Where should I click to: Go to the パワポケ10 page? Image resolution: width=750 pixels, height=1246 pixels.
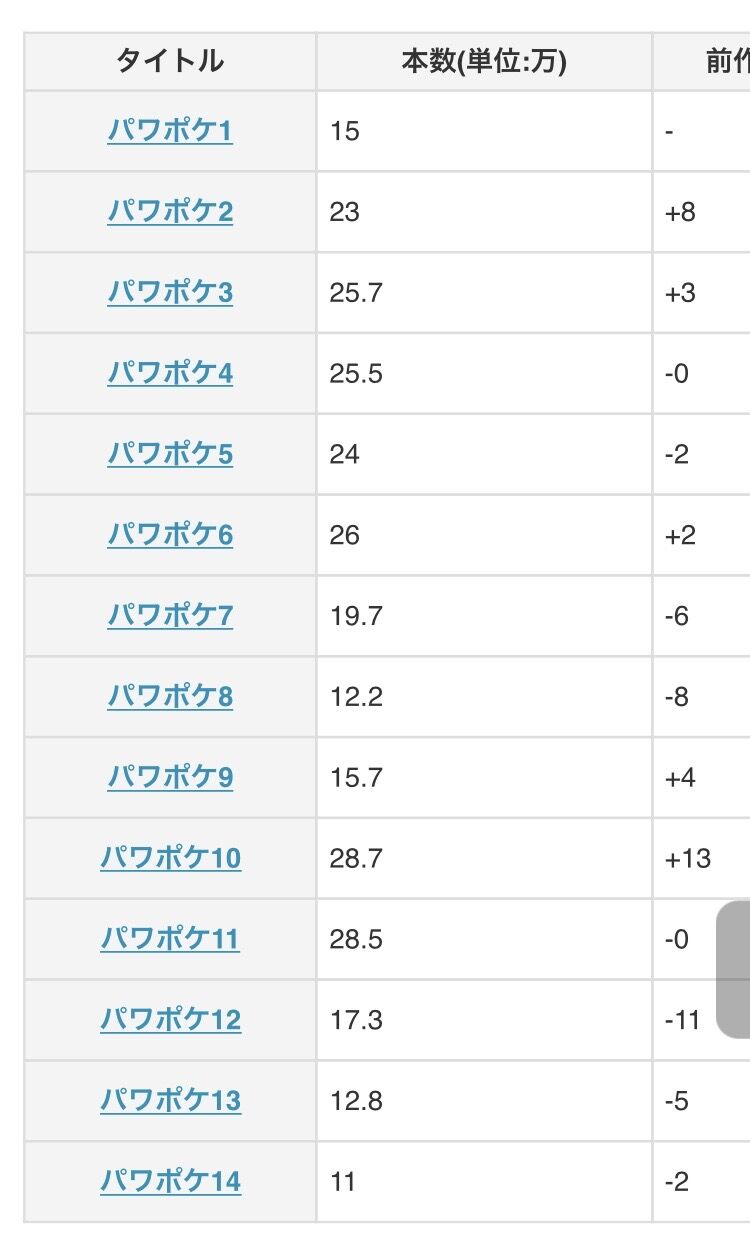pos(170,858)
